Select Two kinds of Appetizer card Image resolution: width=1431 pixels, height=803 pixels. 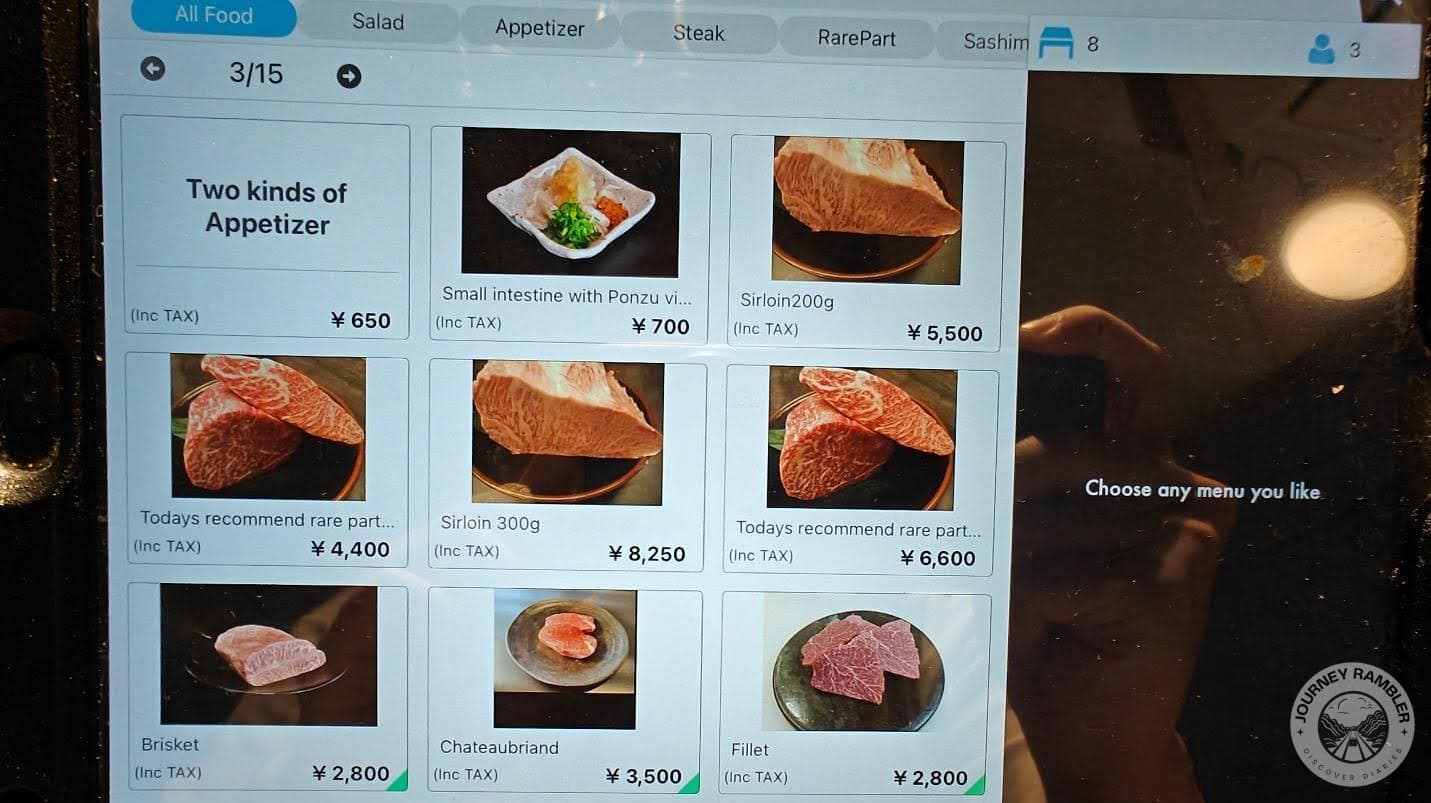click(x=267, y=226)
